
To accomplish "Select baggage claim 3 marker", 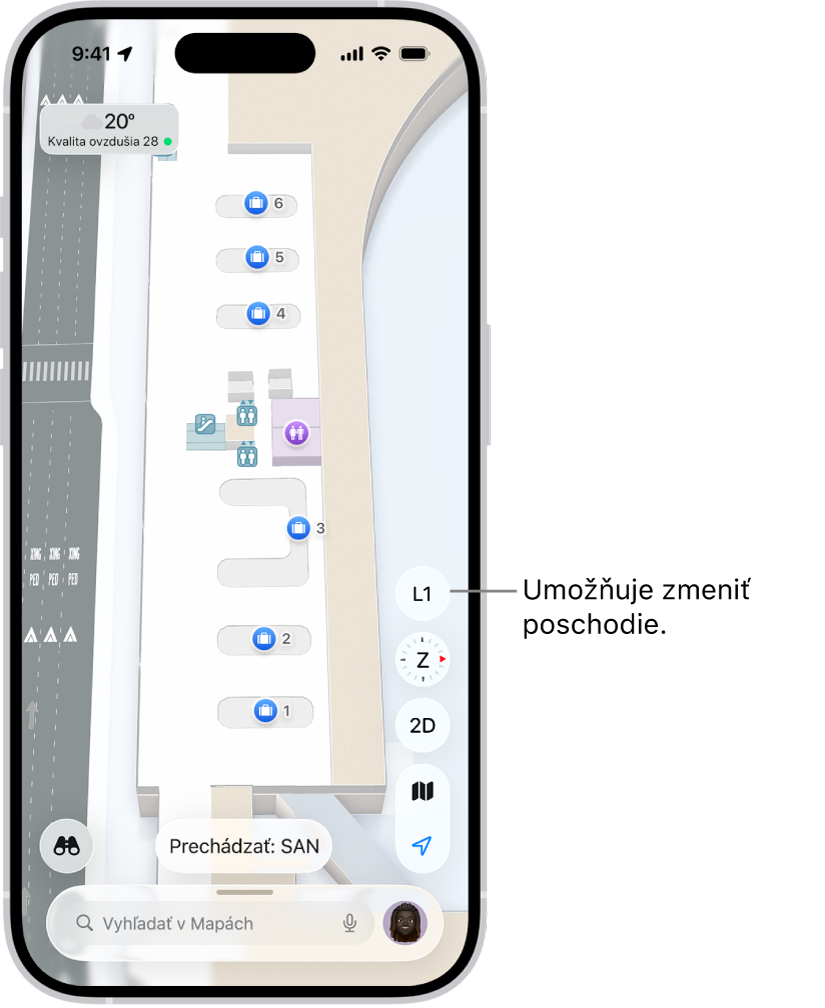I will [298, 528].
